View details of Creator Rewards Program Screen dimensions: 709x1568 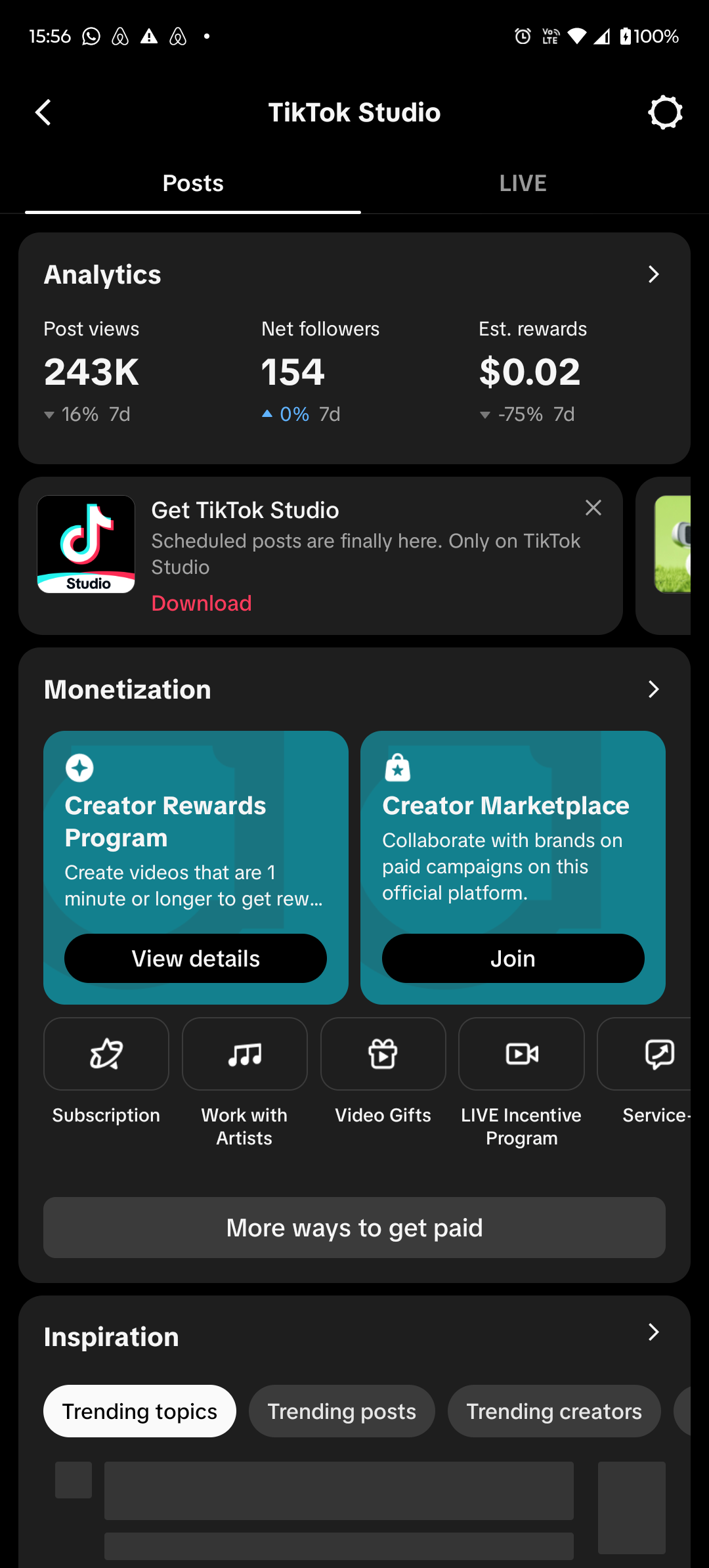tap(196, 959)
